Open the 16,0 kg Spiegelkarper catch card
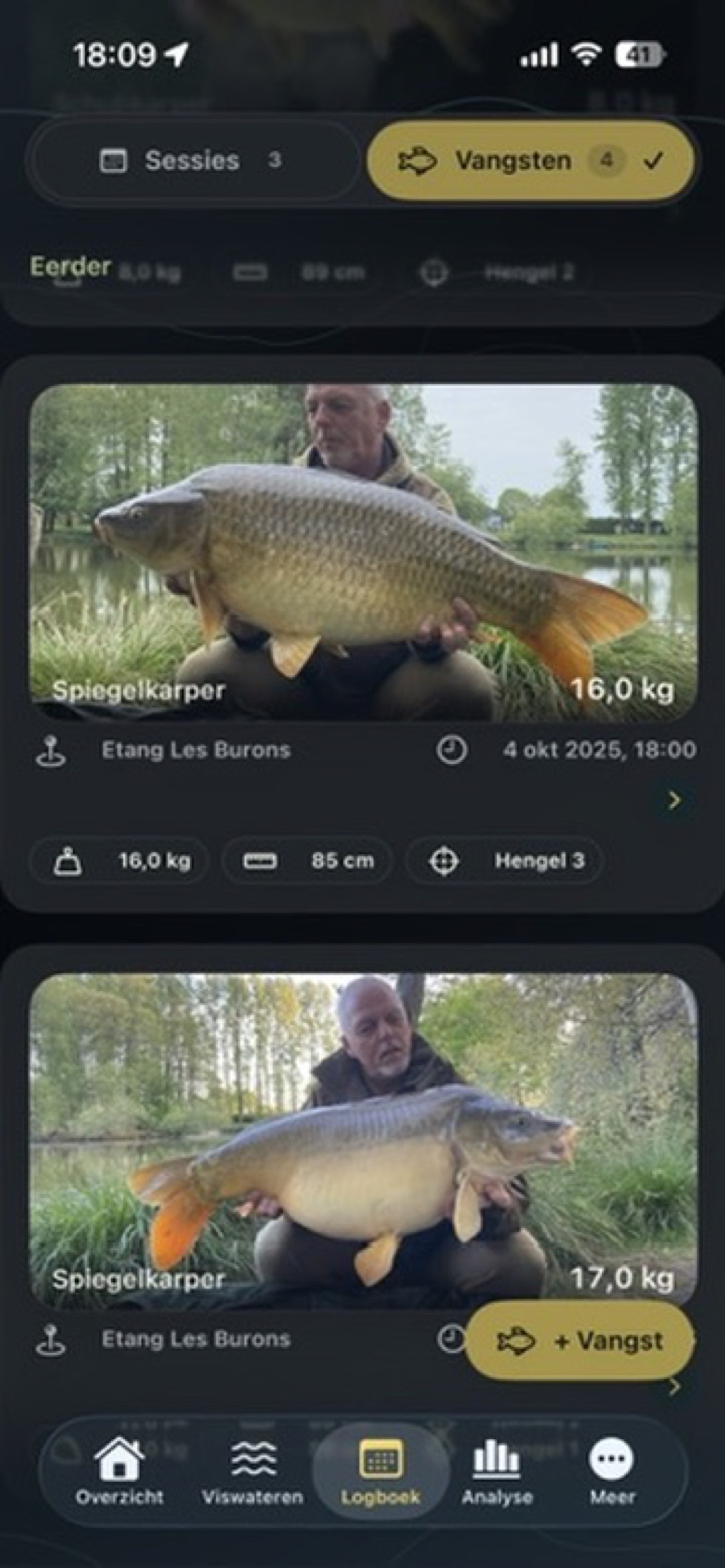This screenshot has height=1568, width=725. coord(363,634)
